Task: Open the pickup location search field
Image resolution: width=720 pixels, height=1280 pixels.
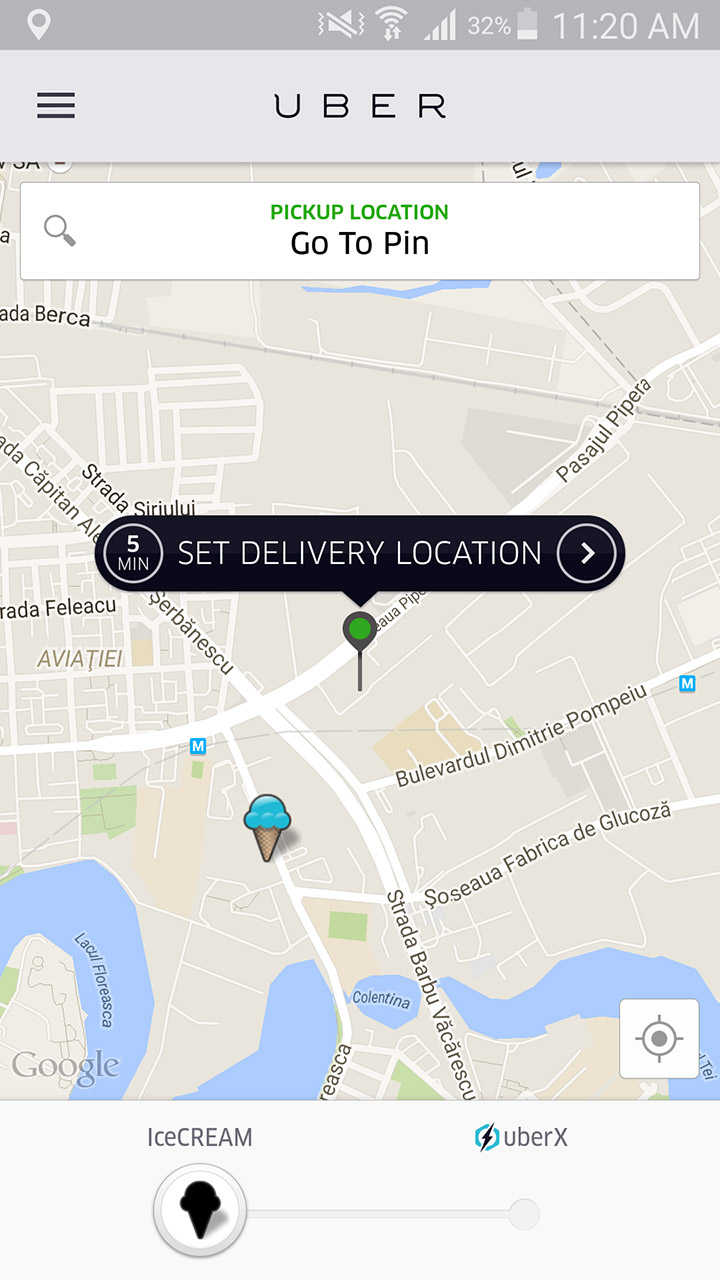Action: tap(360, 231)
